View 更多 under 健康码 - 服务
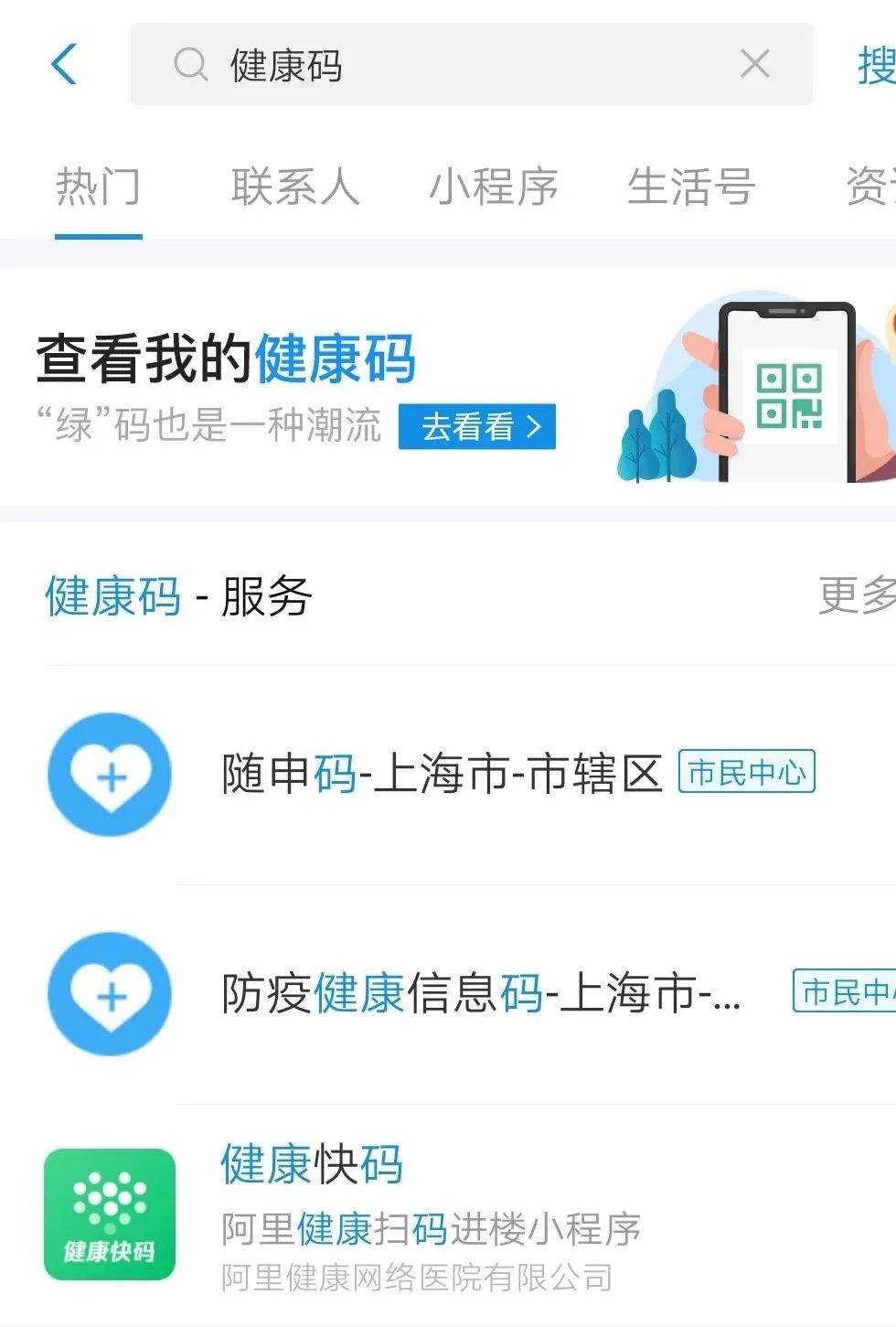The height and width of the screenshot is (1327, 896). coord(856,595)
